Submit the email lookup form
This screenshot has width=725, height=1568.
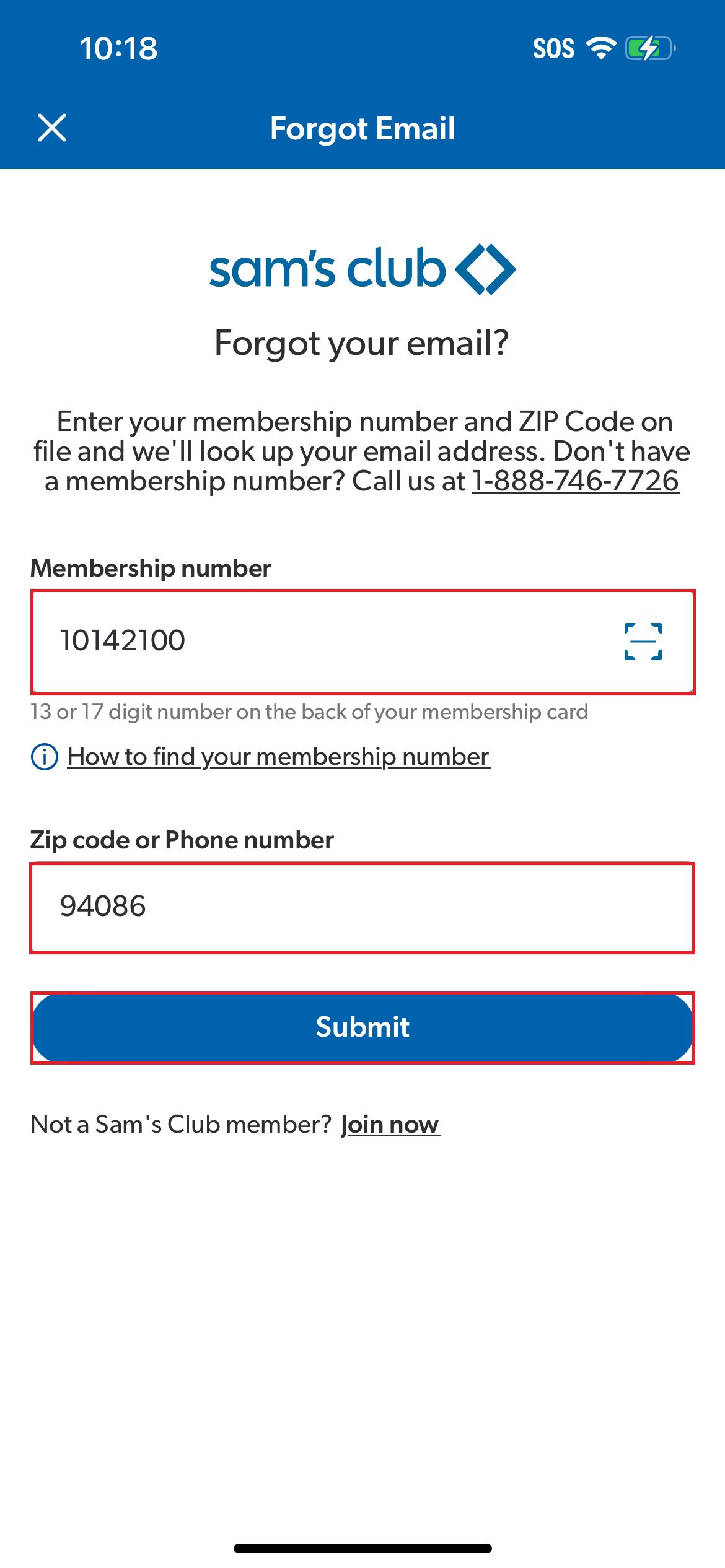tap(362, 1027)
